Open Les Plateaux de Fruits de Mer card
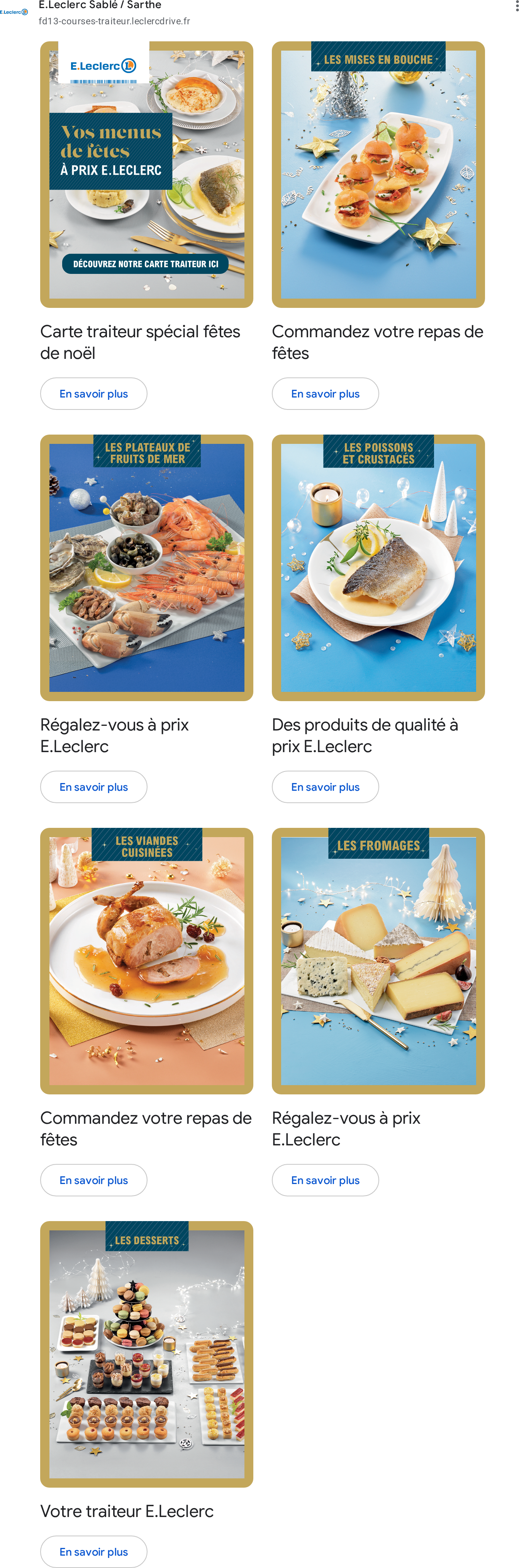 coord(147,568)
